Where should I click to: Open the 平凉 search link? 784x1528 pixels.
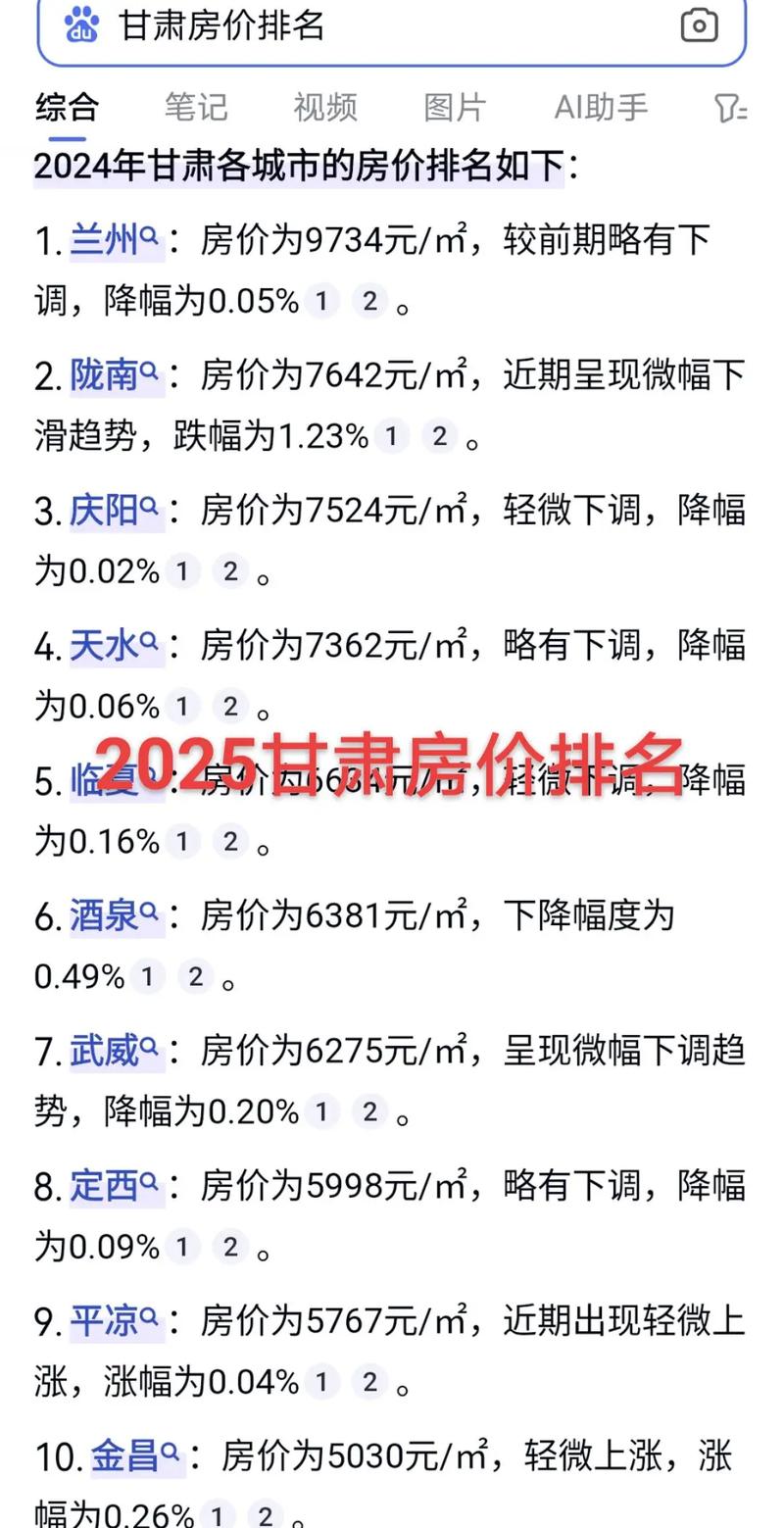point(113,1321)
